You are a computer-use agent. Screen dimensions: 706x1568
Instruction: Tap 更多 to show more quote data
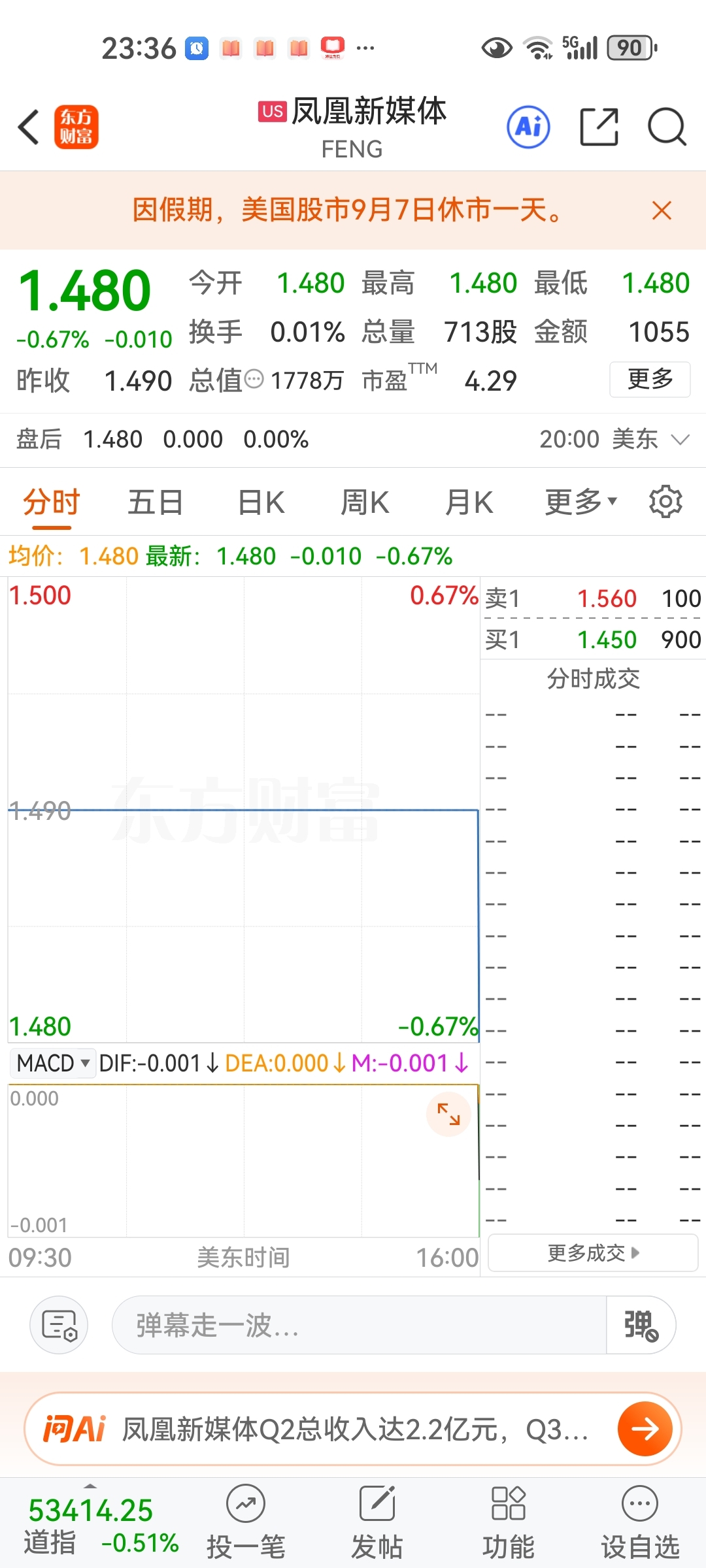click(650, 379)
